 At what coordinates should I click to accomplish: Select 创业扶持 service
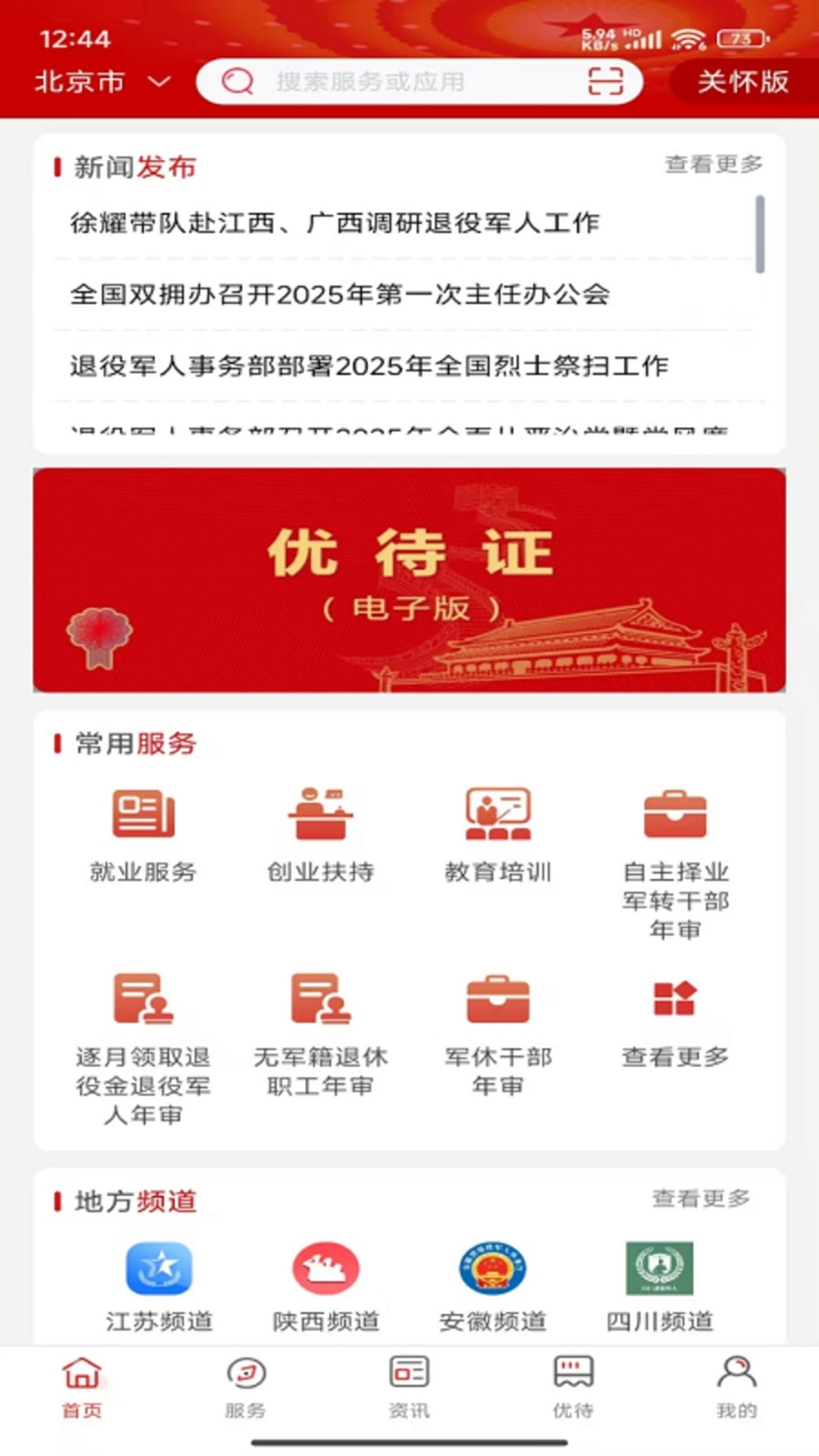(320, 833)
